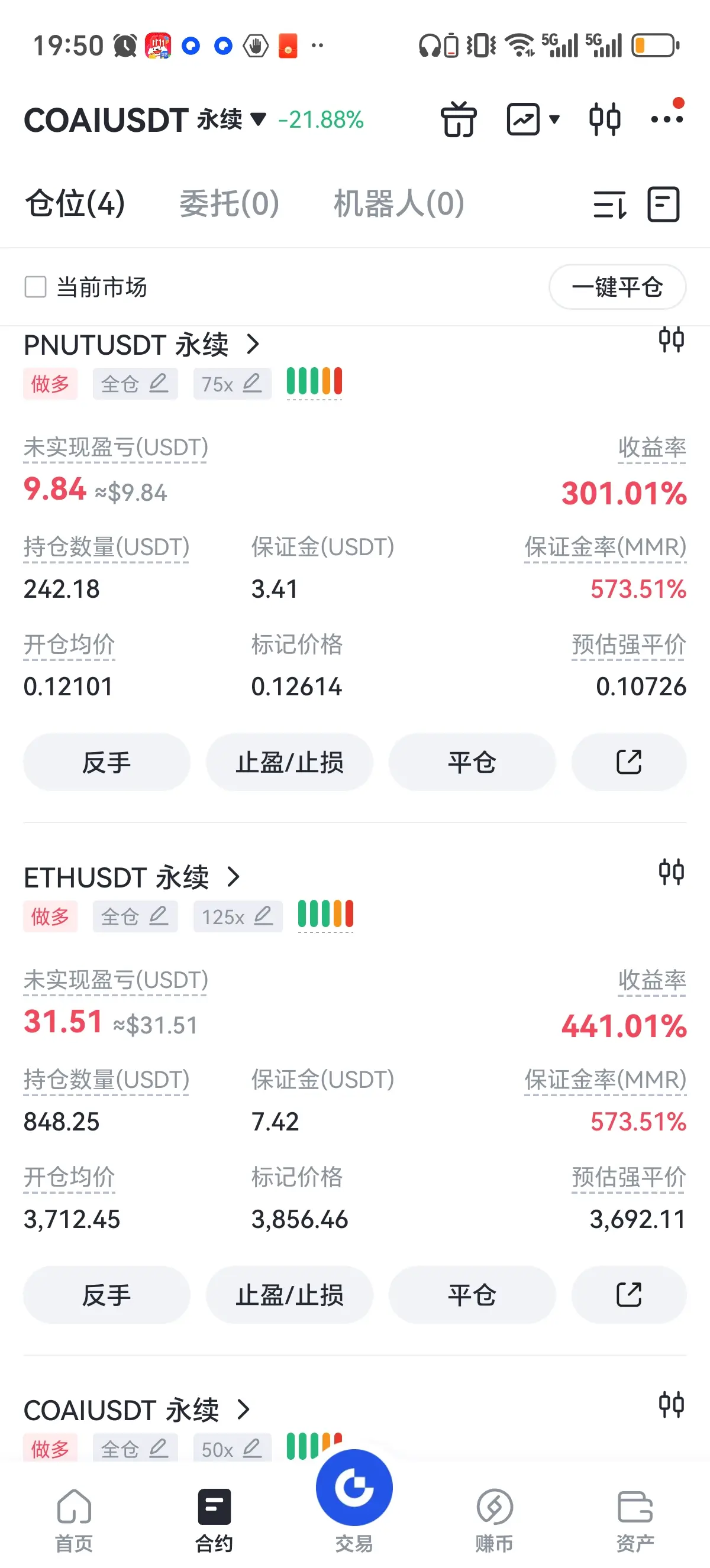Screen dimensions: 710x1568
Task: Open the three-dot more menu
Action: pos(667,119)
